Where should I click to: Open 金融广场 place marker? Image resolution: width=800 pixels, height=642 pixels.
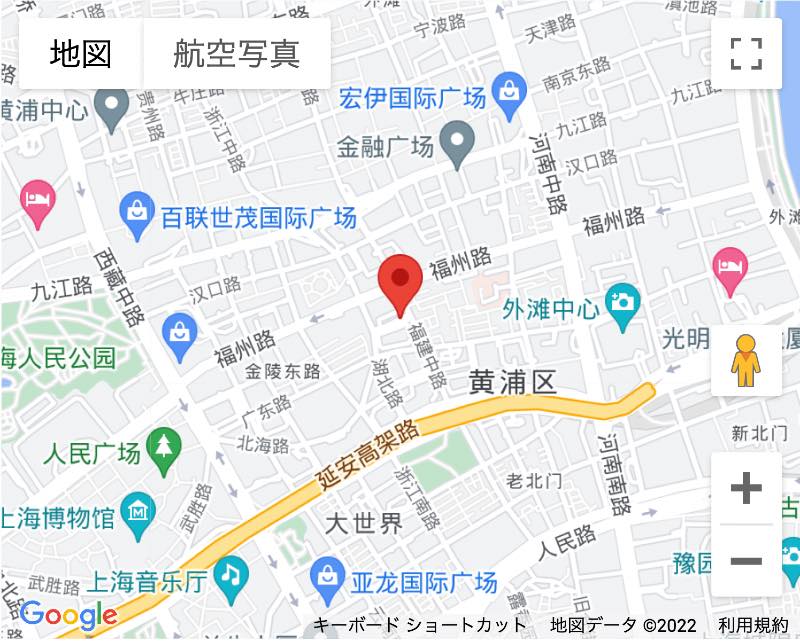point(458,144)
